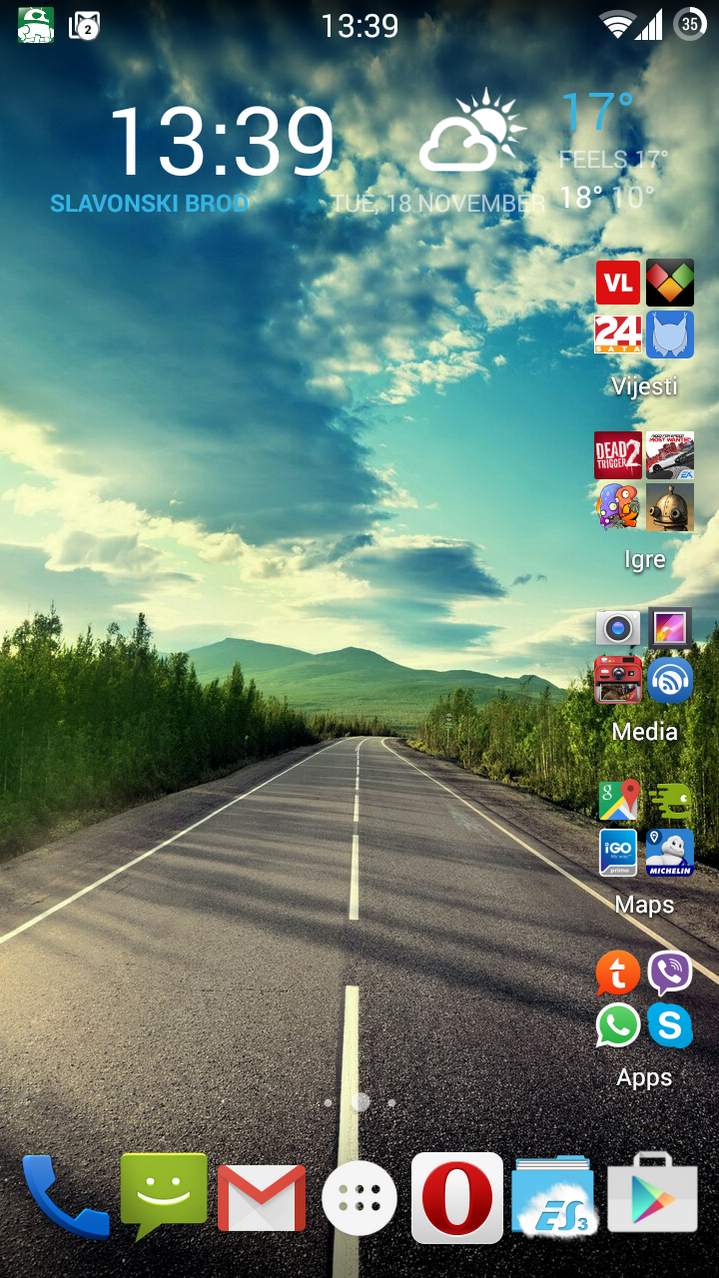This screenshot has height=1278, width=719.
Task: Open the Apps folder
Action: 644,1000
